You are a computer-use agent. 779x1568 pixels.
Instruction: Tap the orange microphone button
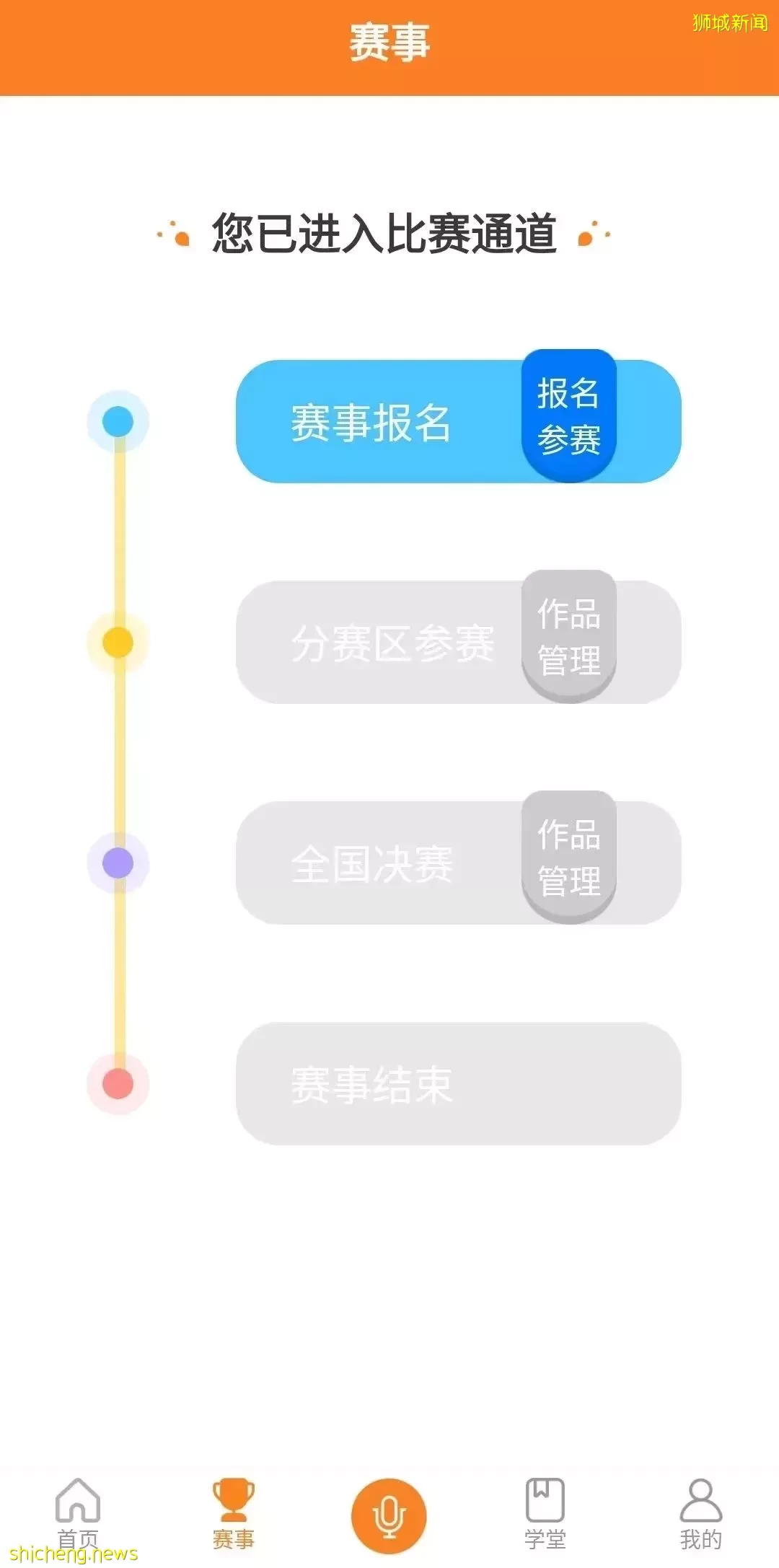(x=389, y=1515)
